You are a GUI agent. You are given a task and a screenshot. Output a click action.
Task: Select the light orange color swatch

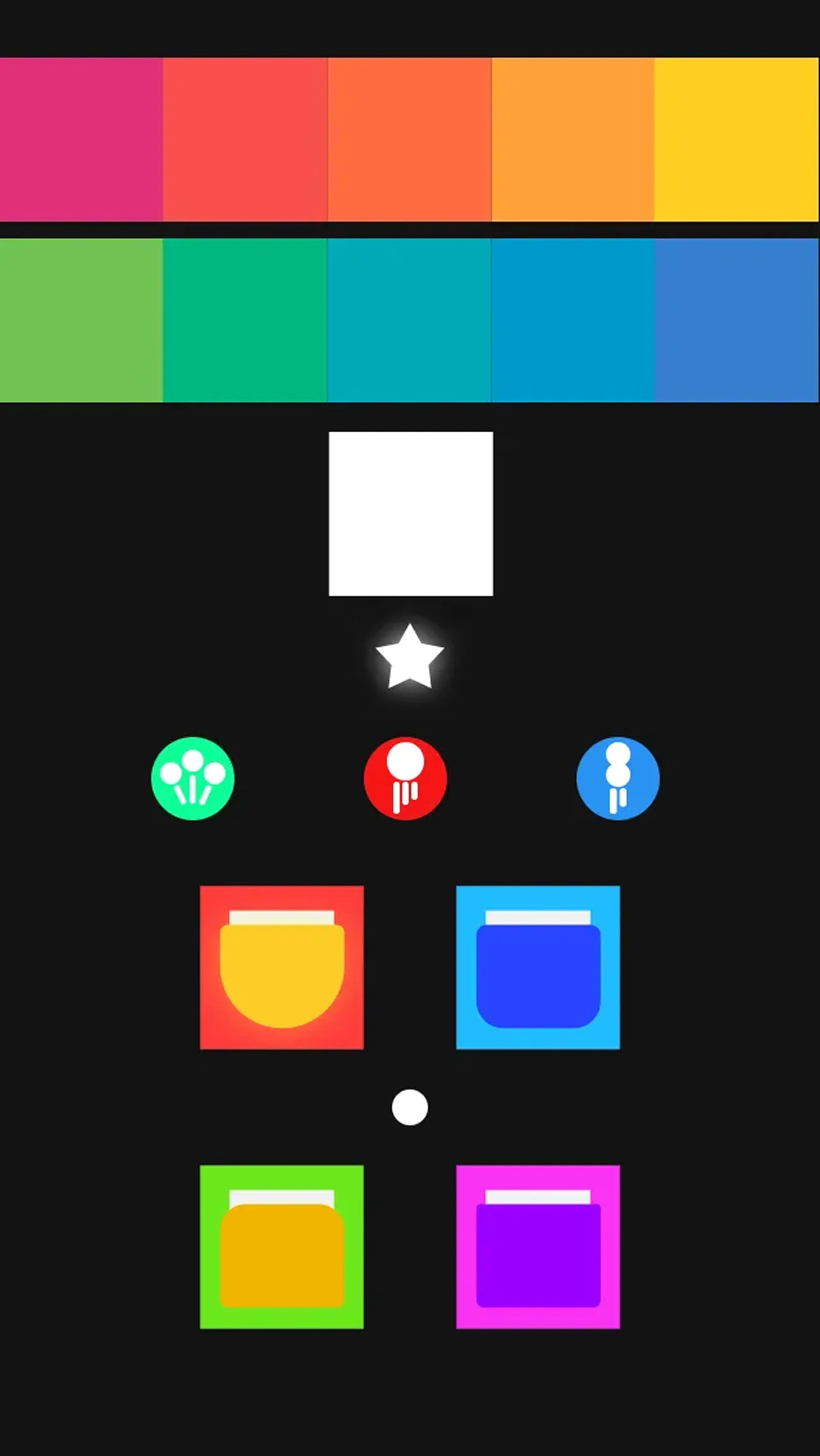(x=573, y=140)
